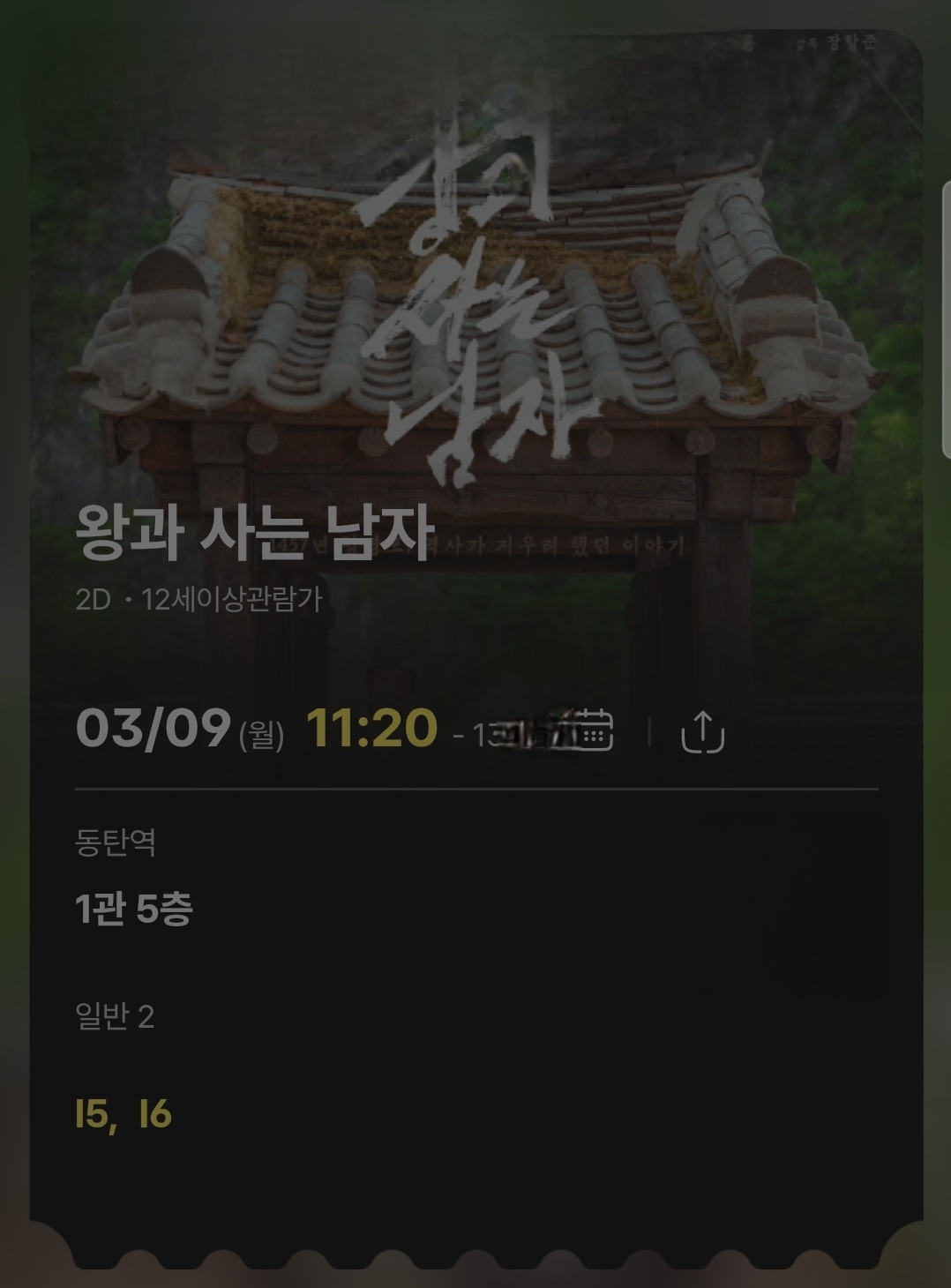Share this movie ticket
This screenshot has height=1288, width=951.
702,731
